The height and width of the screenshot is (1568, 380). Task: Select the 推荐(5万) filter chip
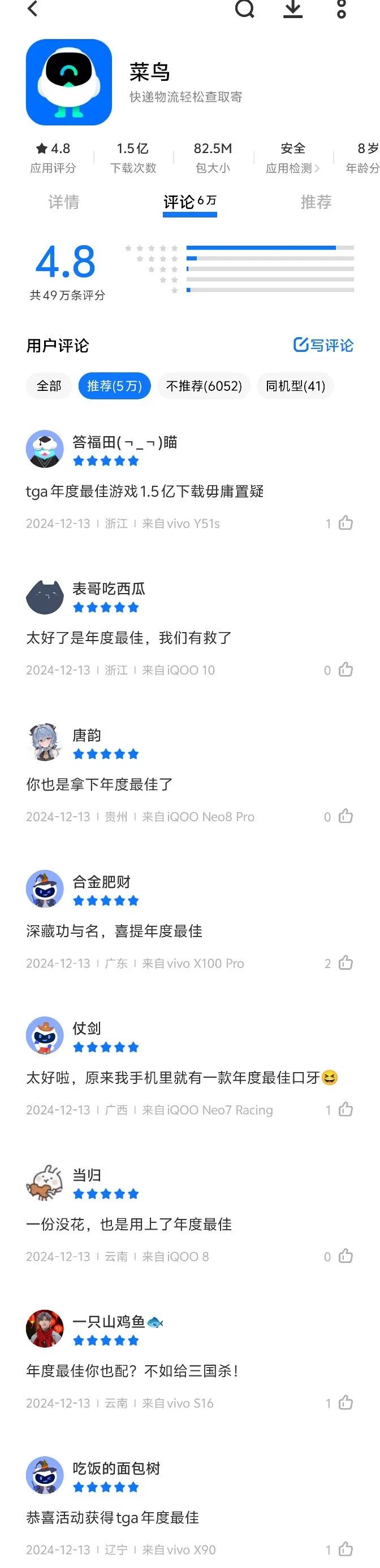[114, 386]
